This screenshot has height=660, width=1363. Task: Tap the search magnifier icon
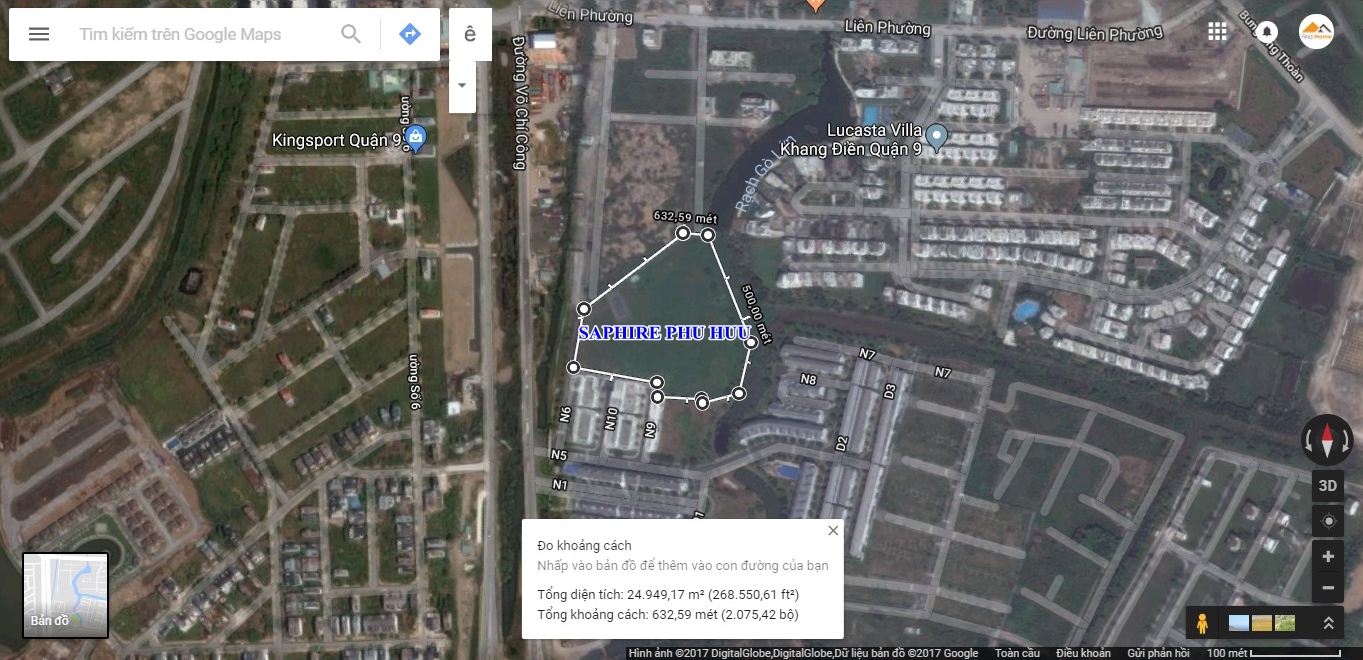(351, 34)
